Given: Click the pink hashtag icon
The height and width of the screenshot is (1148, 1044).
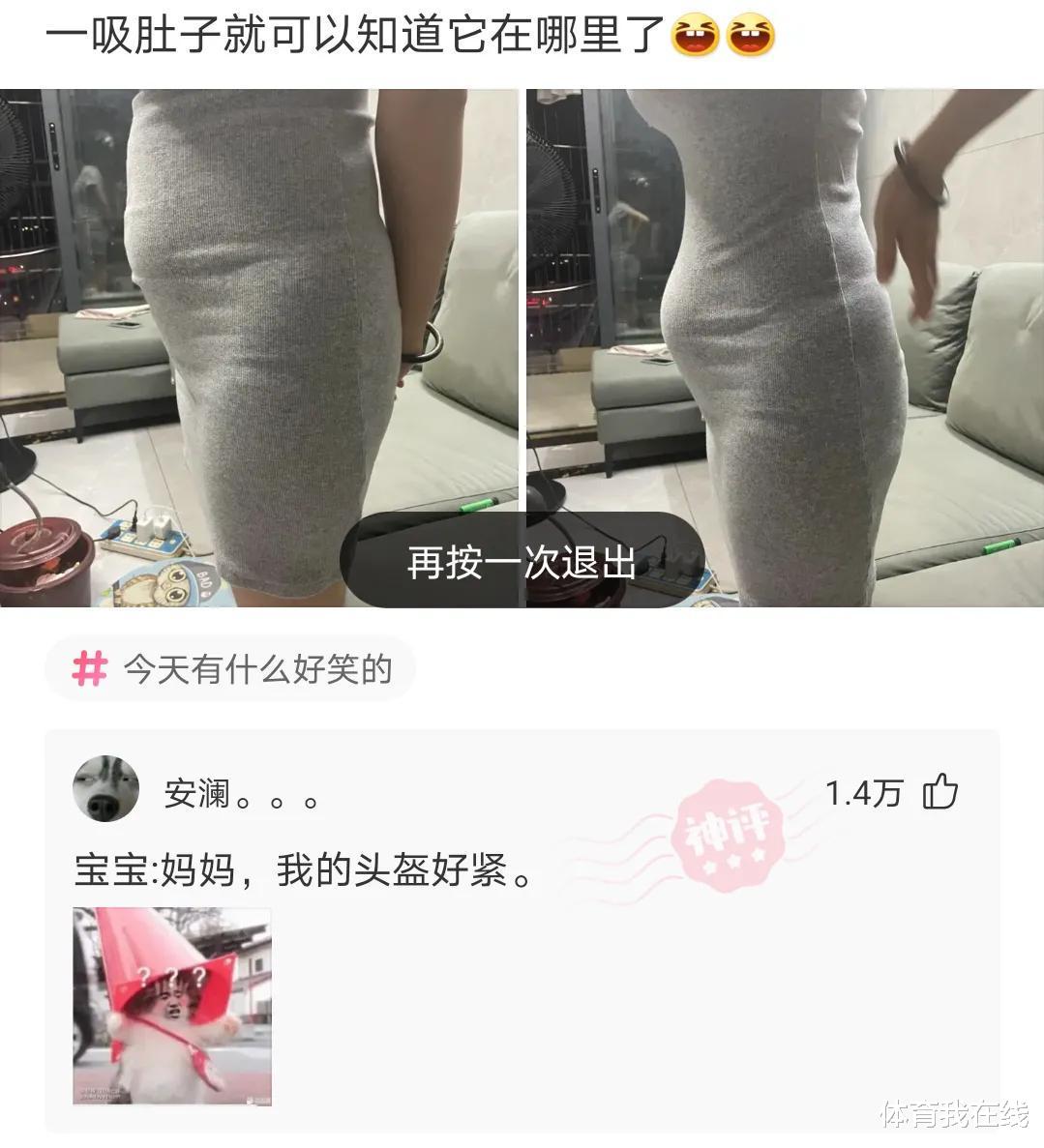Looking at the screenshot, I should click(x=87, y=668).
